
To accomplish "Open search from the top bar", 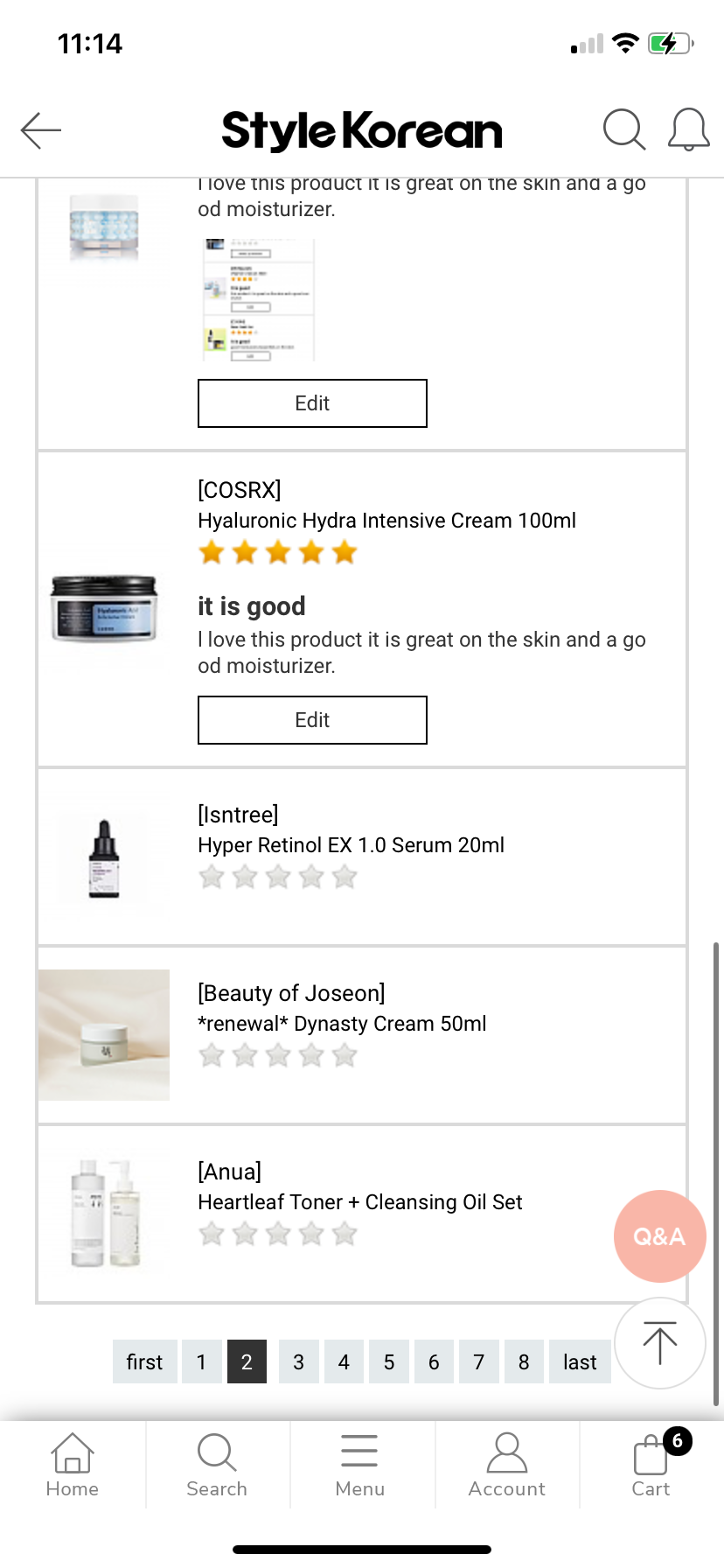I will pyautogui.click(x=623, y=130).
